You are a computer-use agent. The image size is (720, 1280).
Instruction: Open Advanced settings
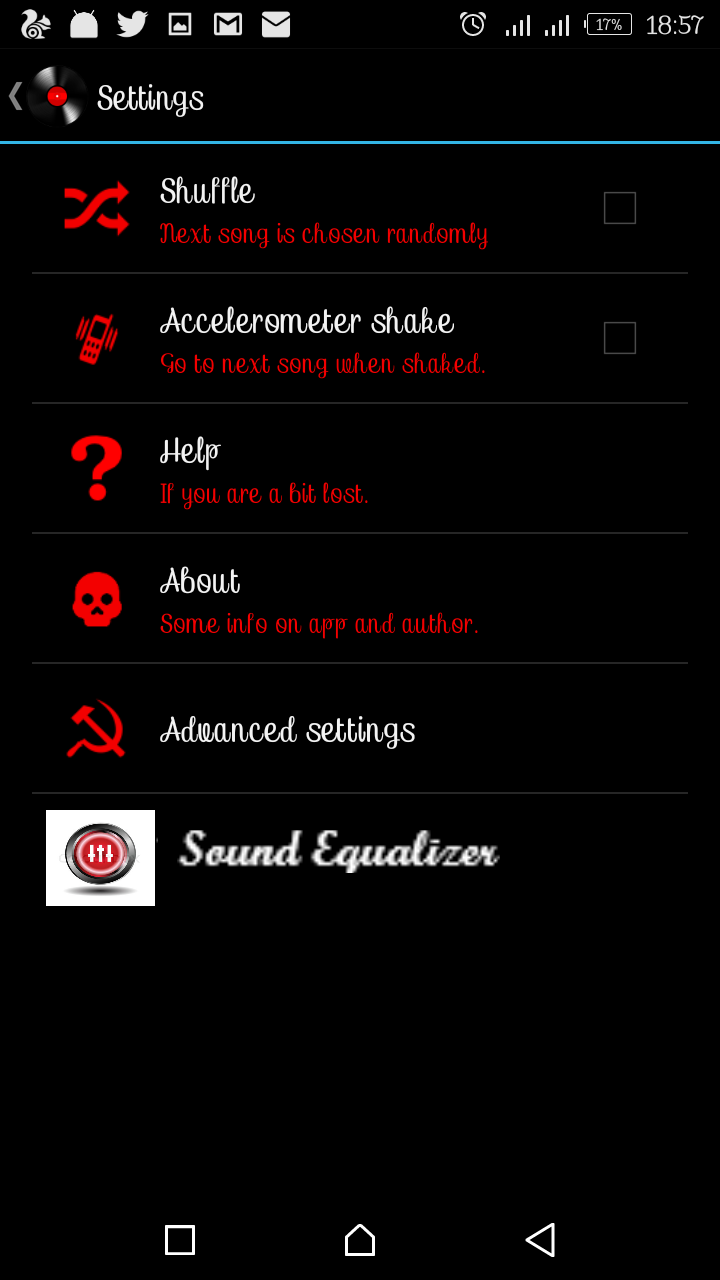coord(287,728)
